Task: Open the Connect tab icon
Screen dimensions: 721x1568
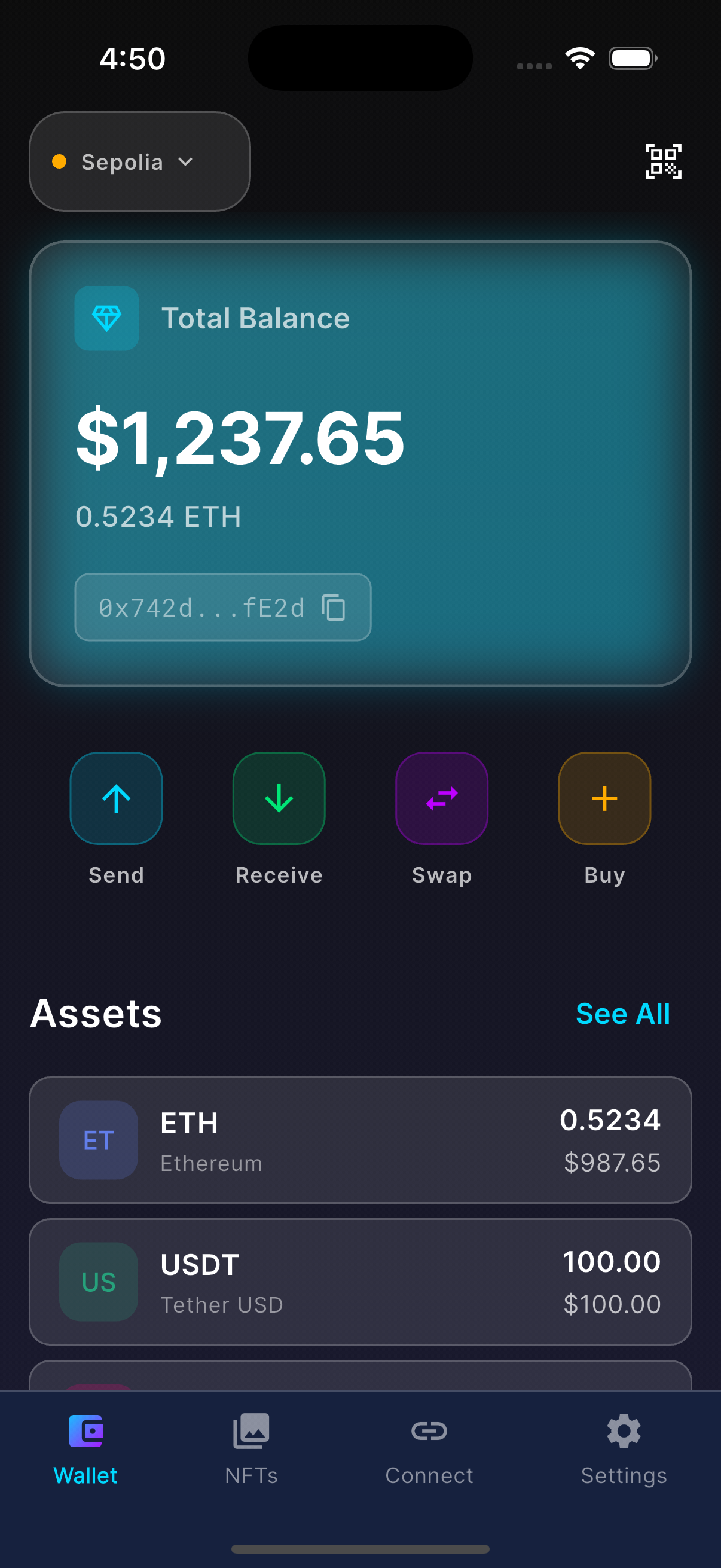Action: coord(430,1432)
